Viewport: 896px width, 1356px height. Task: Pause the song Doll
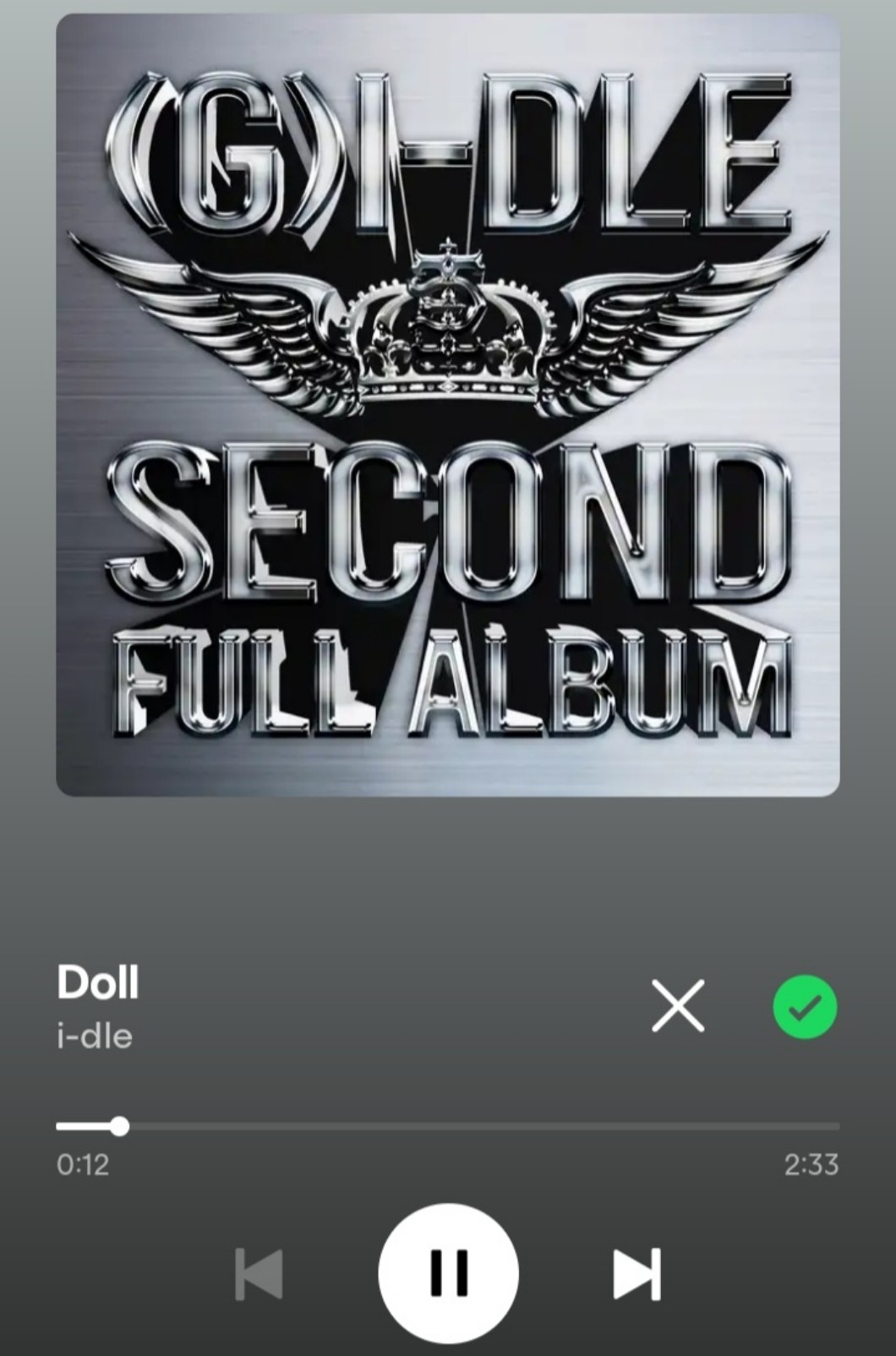pos(448,1272)
